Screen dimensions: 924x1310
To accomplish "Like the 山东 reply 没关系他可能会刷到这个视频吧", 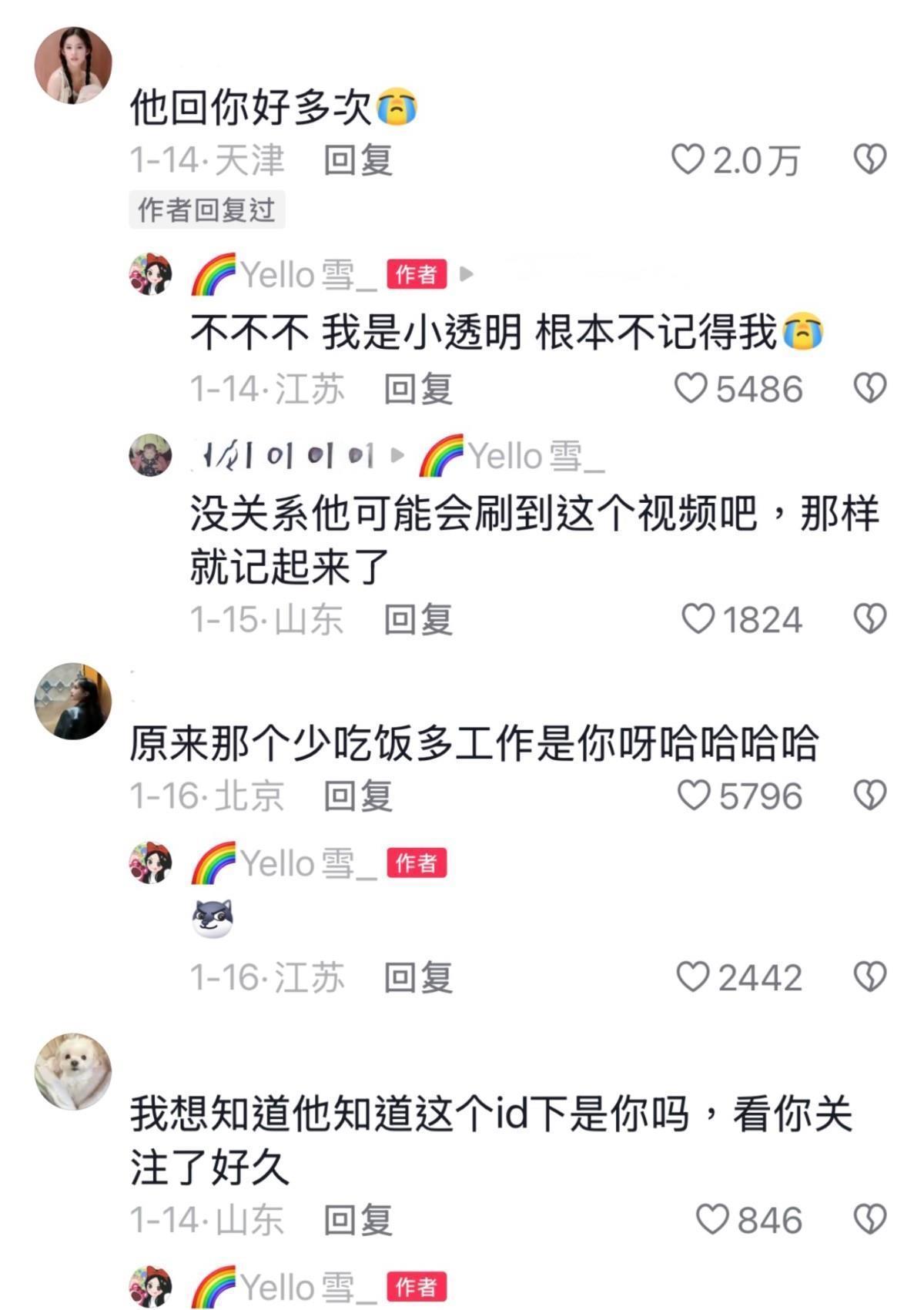I will (698, 619).
